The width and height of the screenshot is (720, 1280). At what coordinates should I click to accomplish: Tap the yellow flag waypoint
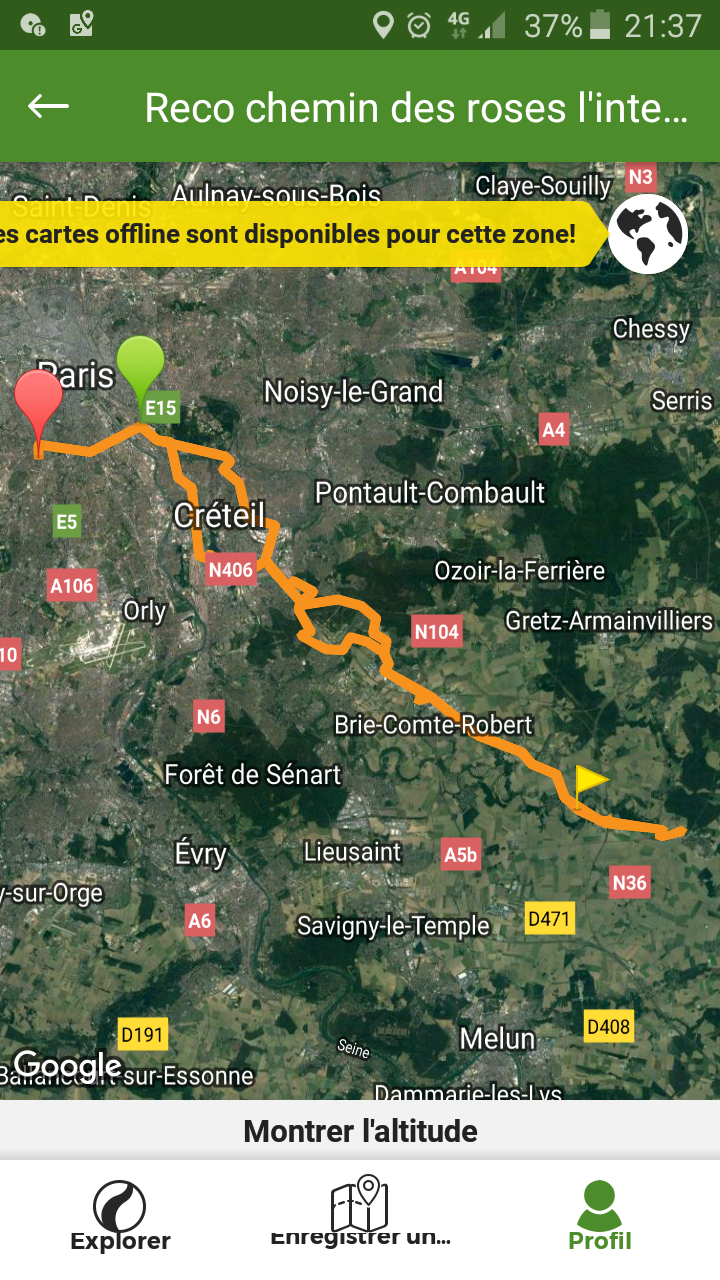click(x=590, y=786)
